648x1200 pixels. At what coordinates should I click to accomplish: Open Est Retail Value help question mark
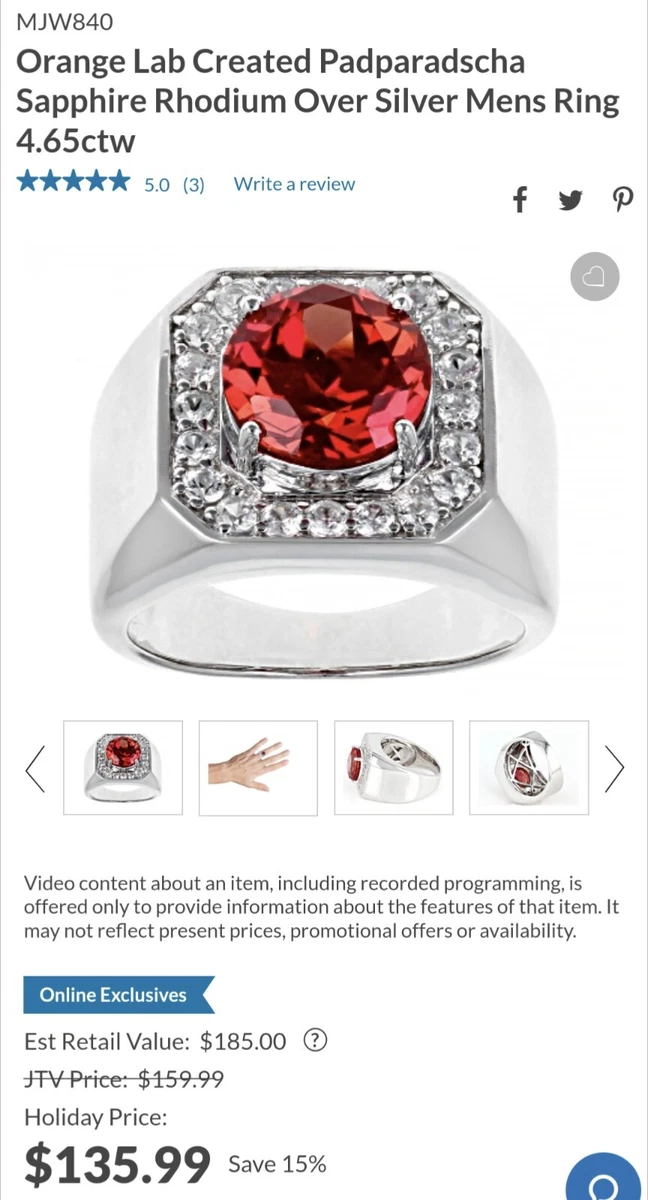[x=315, y=1041]
